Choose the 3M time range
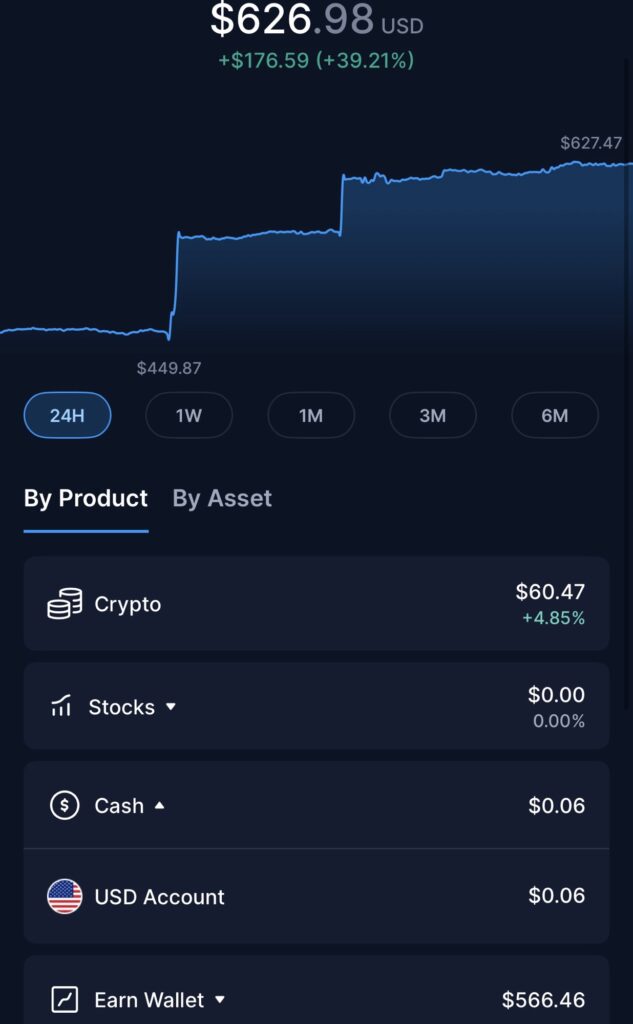 pos(432,415)
